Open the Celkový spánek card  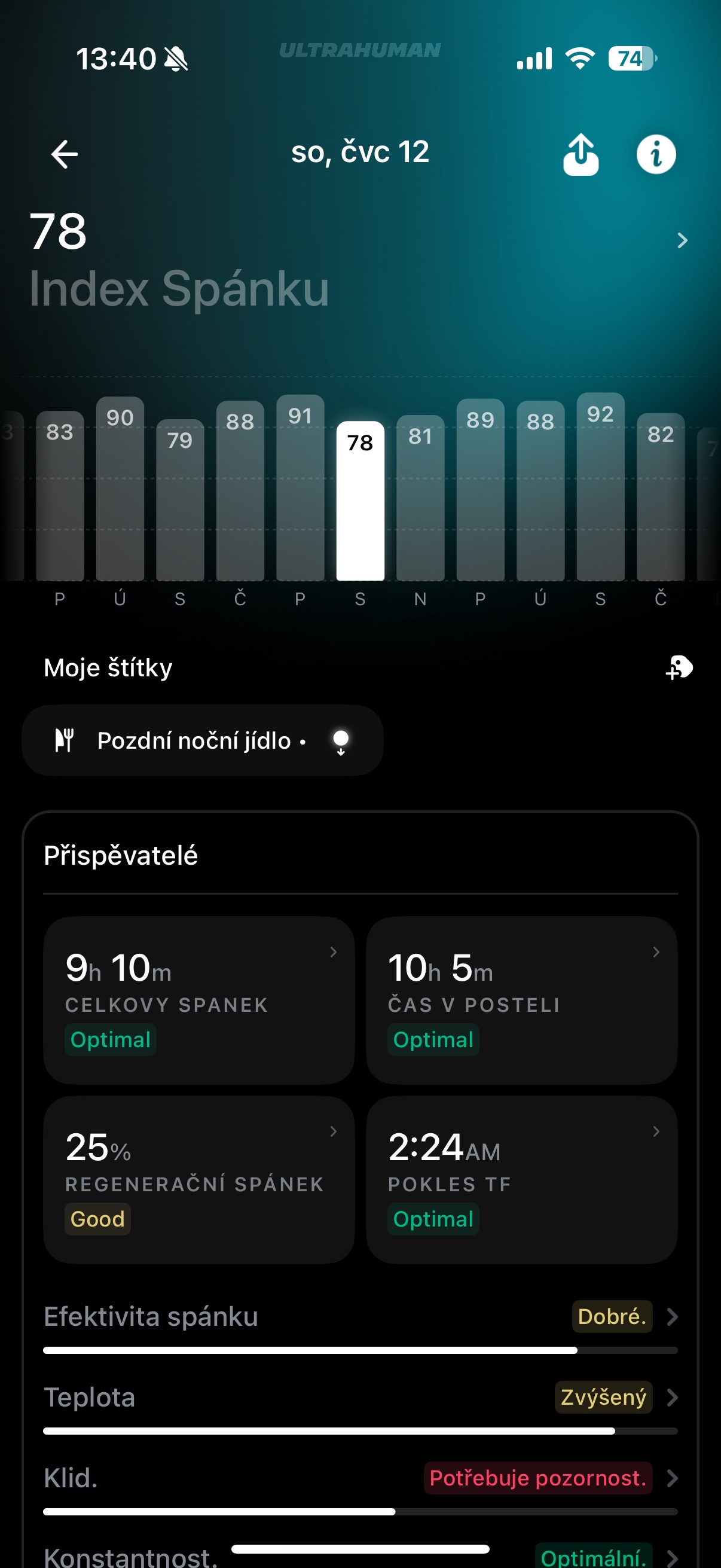pyautogui.click(x=199, y=999)
